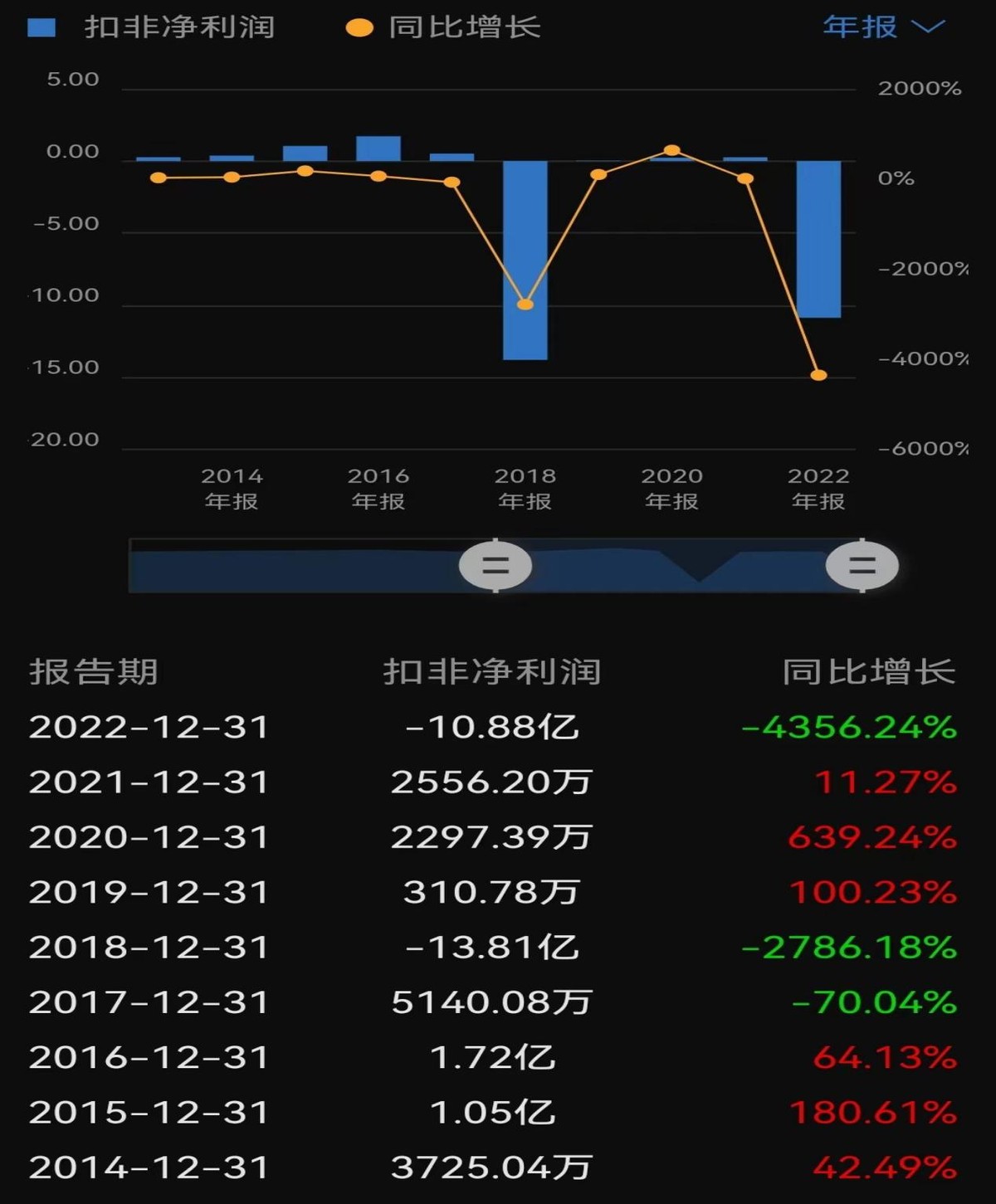Click the lowest orange point near -4000%

817,374
